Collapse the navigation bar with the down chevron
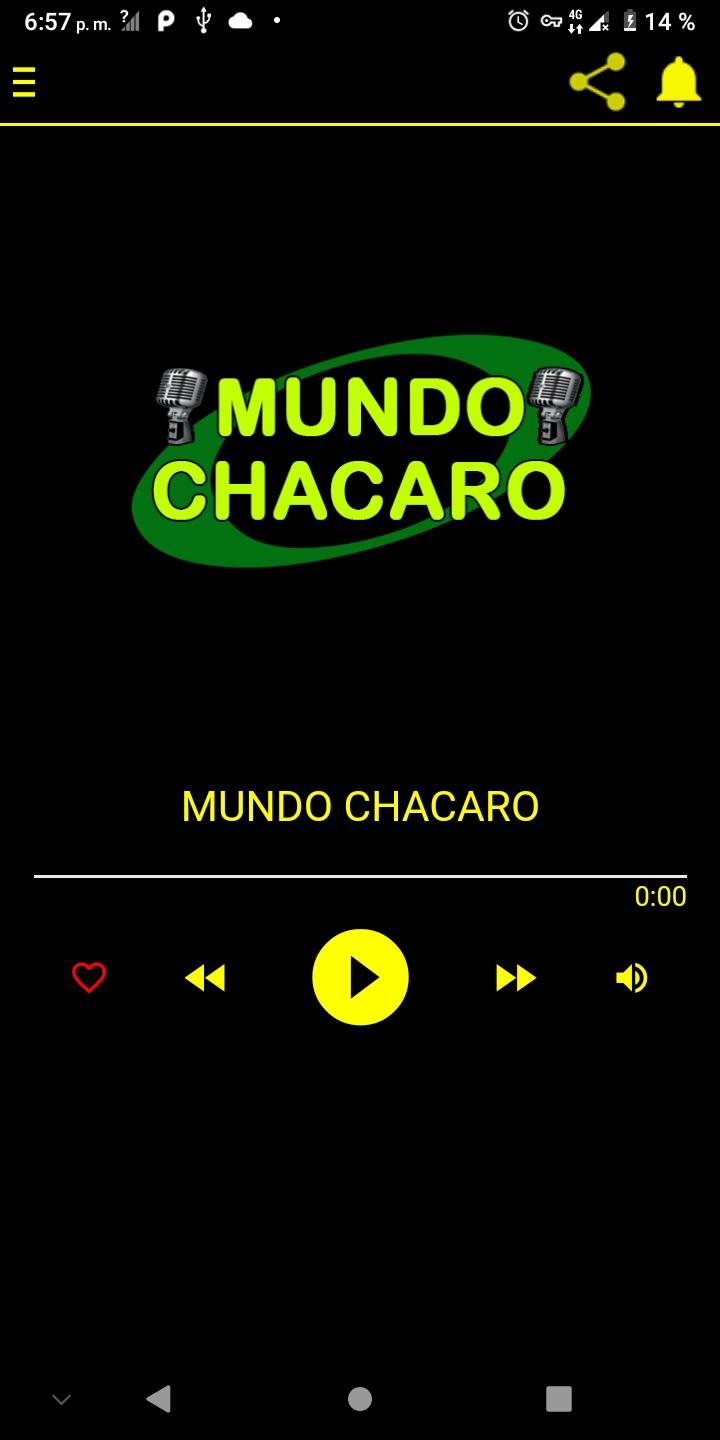 point(62,1399)
